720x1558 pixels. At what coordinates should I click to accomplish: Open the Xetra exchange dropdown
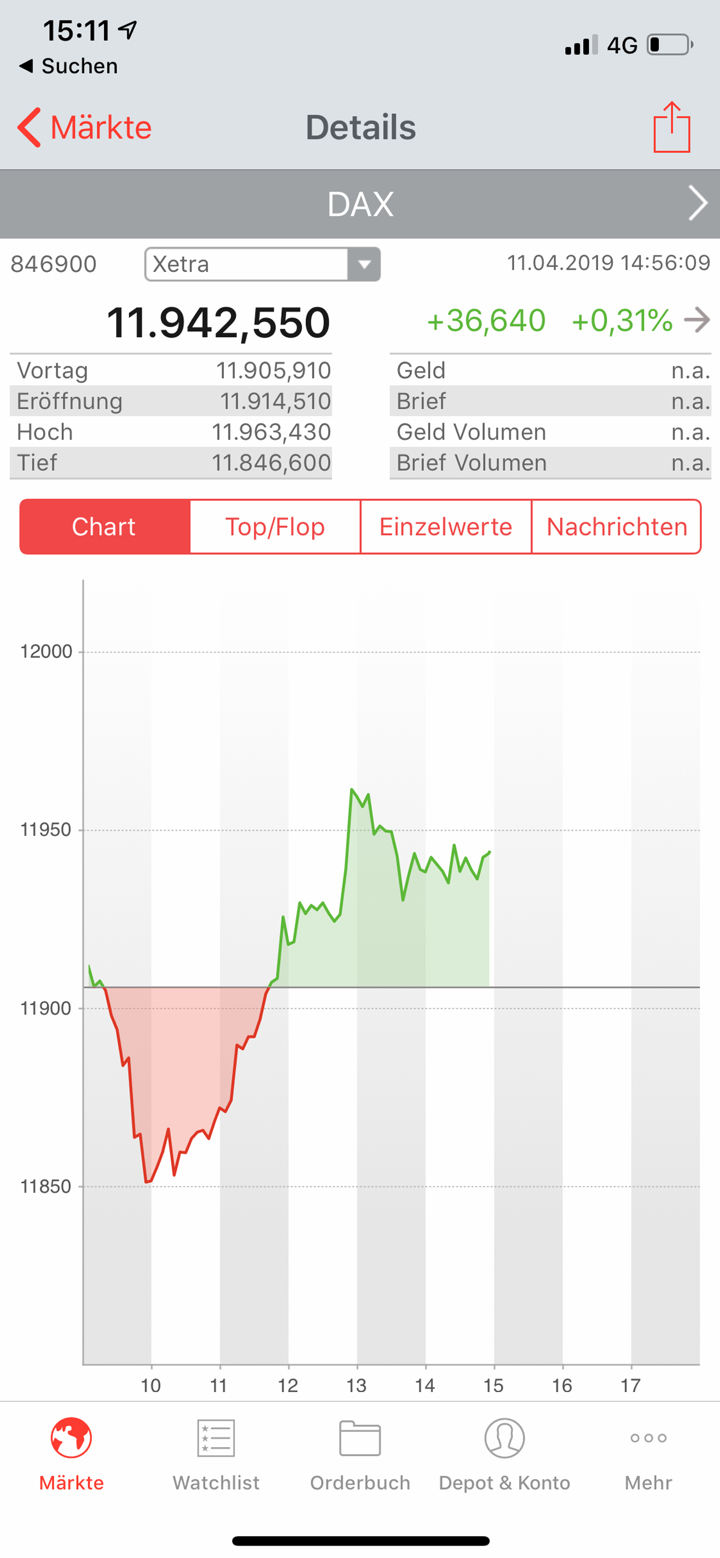click(263, 265)
